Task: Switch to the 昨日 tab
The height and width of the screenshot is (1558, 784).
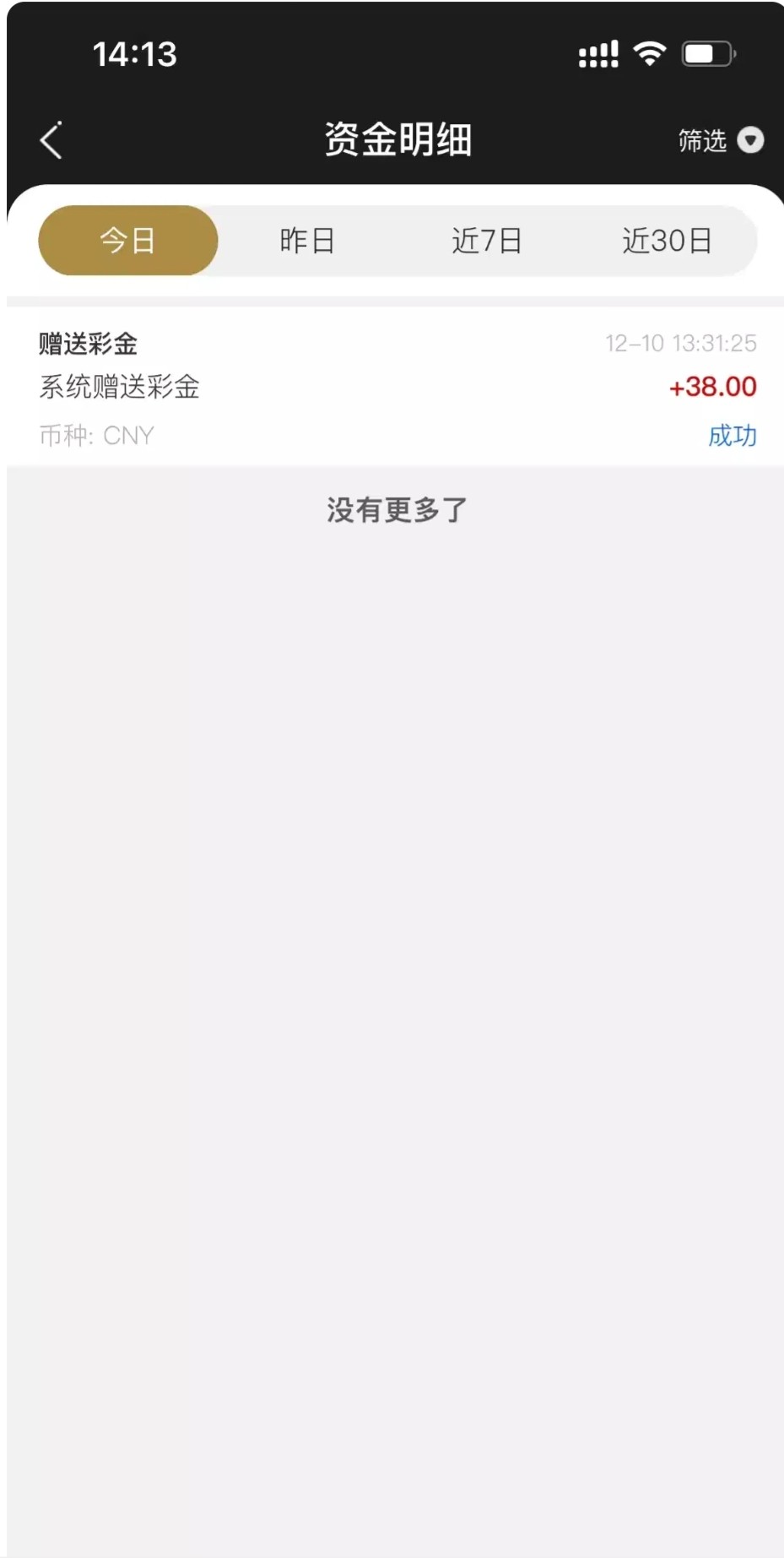Action: tap(307, 241)
